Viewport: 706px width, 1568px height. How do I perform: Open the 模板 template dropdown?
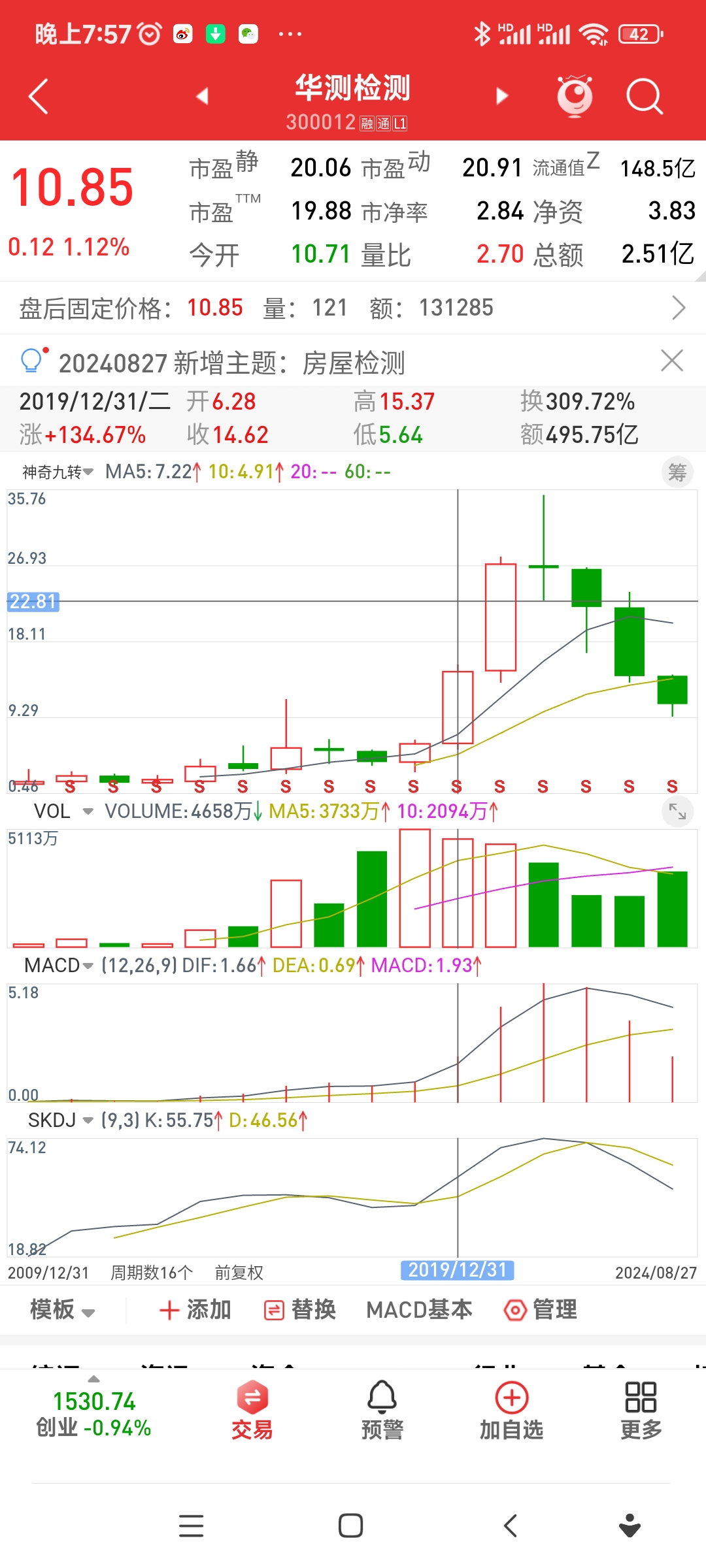click(x=63, y=1310)
